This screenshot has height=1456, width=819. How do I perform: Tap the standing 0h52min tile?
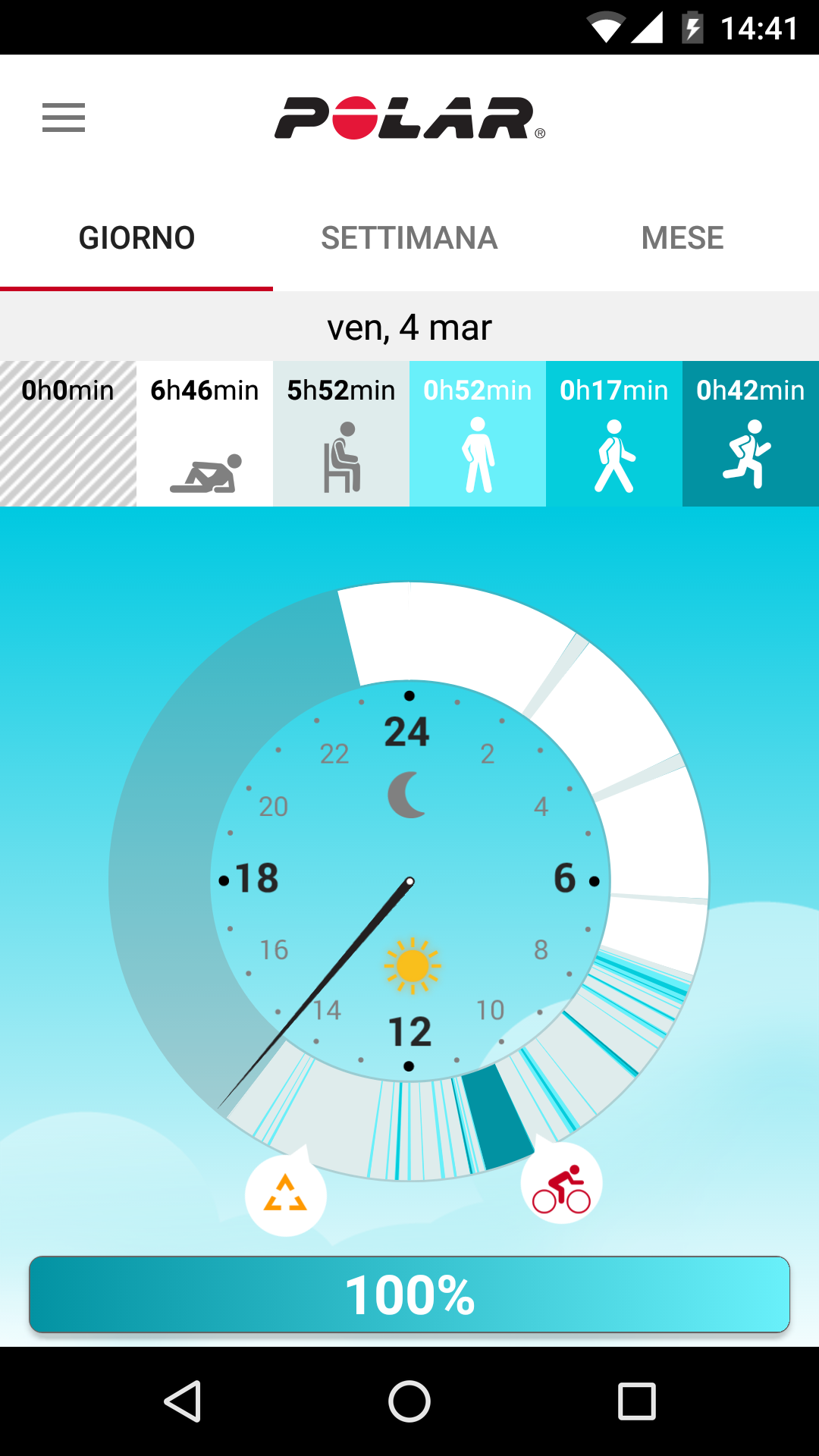(x=478, y=434)
